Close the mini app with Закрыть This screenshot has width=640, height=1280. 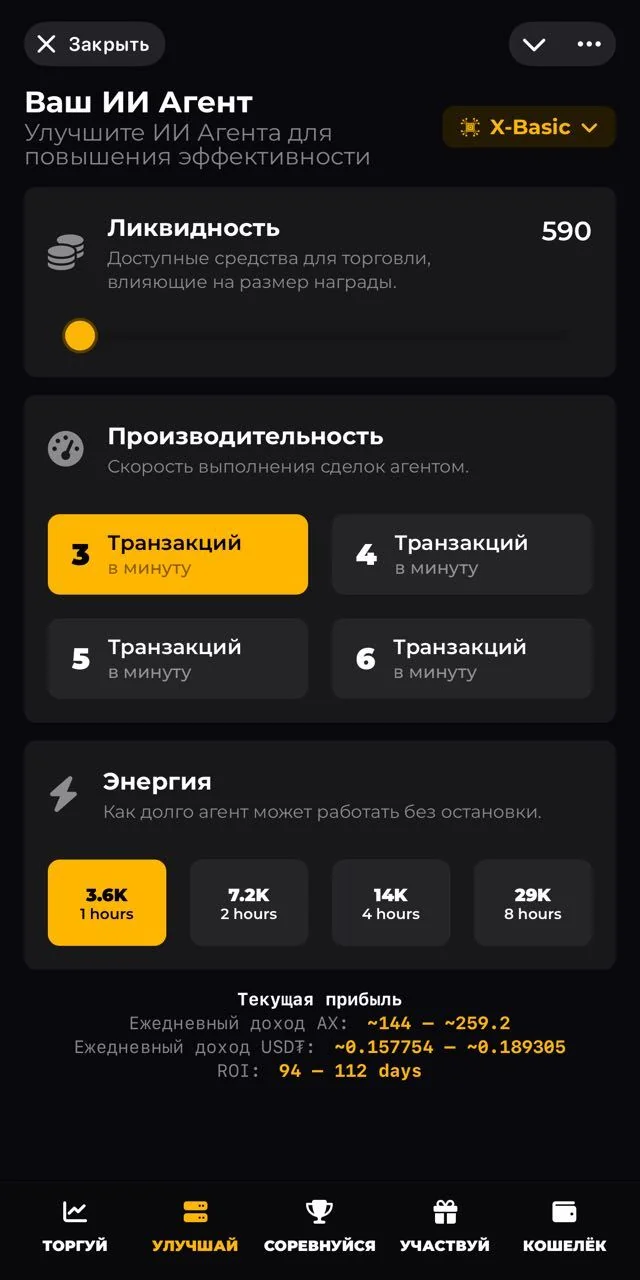click(94, 44)
